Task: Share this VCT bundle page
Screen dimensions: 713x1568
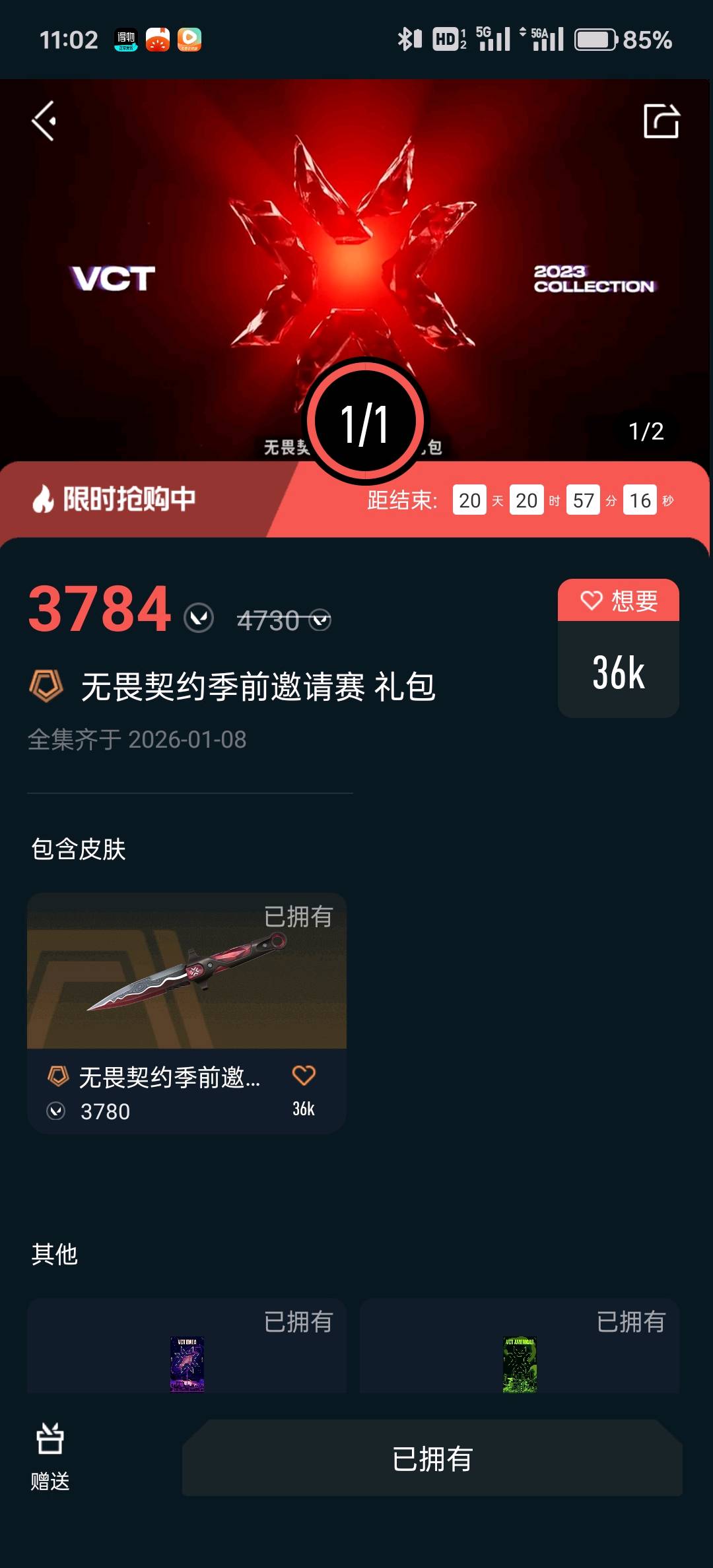Action: coord(661,121)
